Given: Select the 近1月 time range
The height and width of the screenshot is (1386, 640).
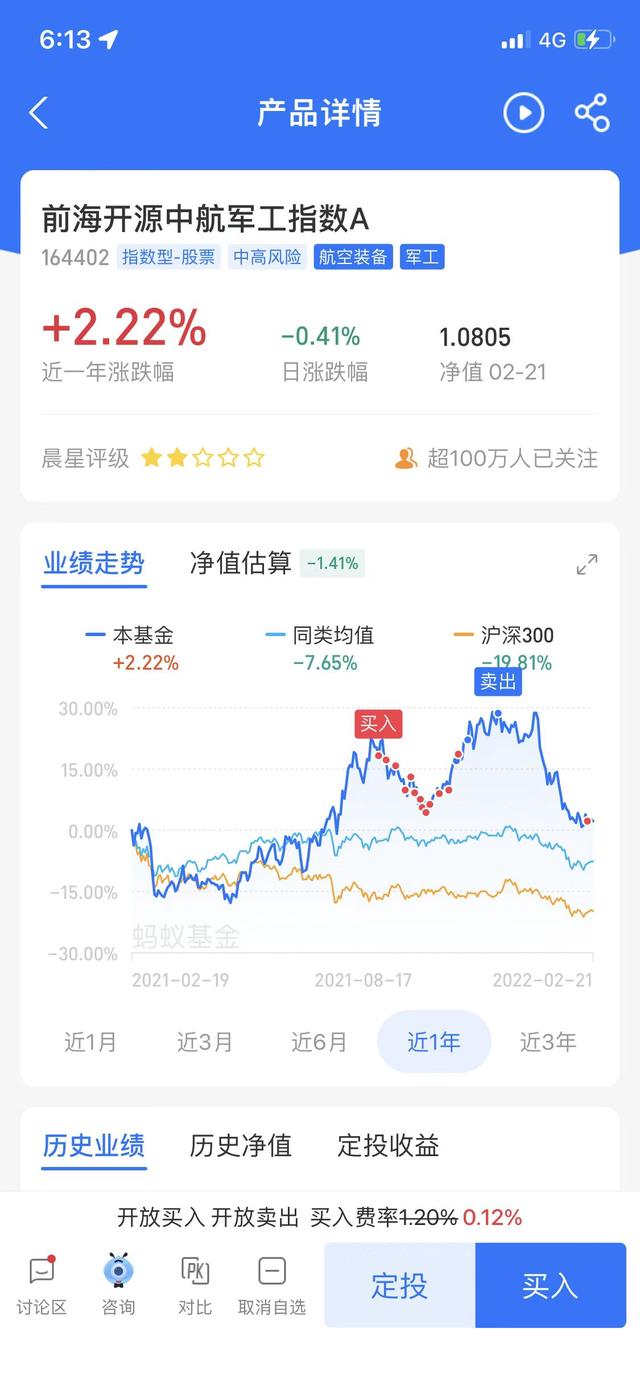Looking at the screenshot, I should pos(91,1042).
